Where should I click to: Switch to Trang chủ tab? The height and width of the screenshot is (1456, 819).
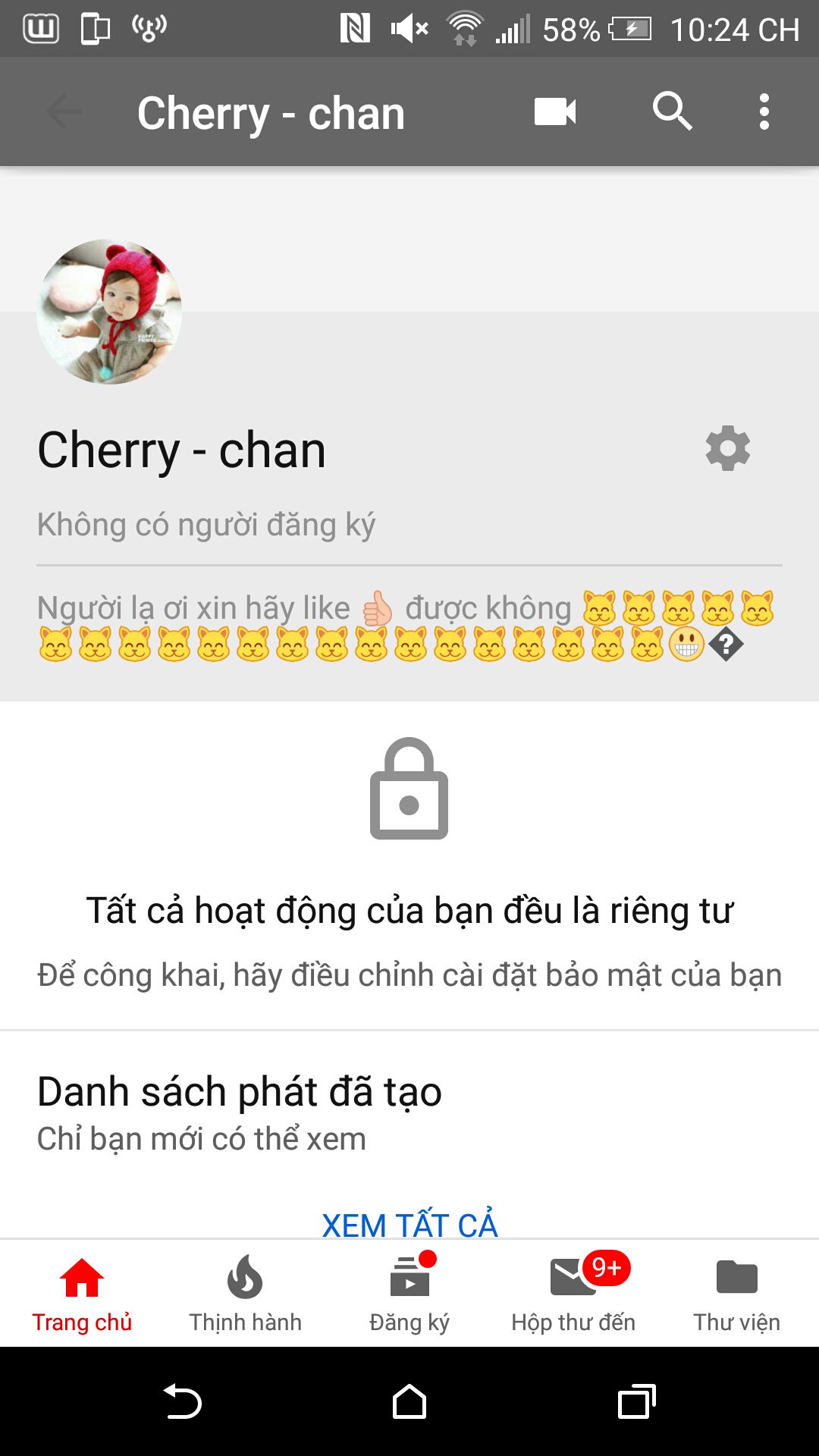tap(82, 1294)
